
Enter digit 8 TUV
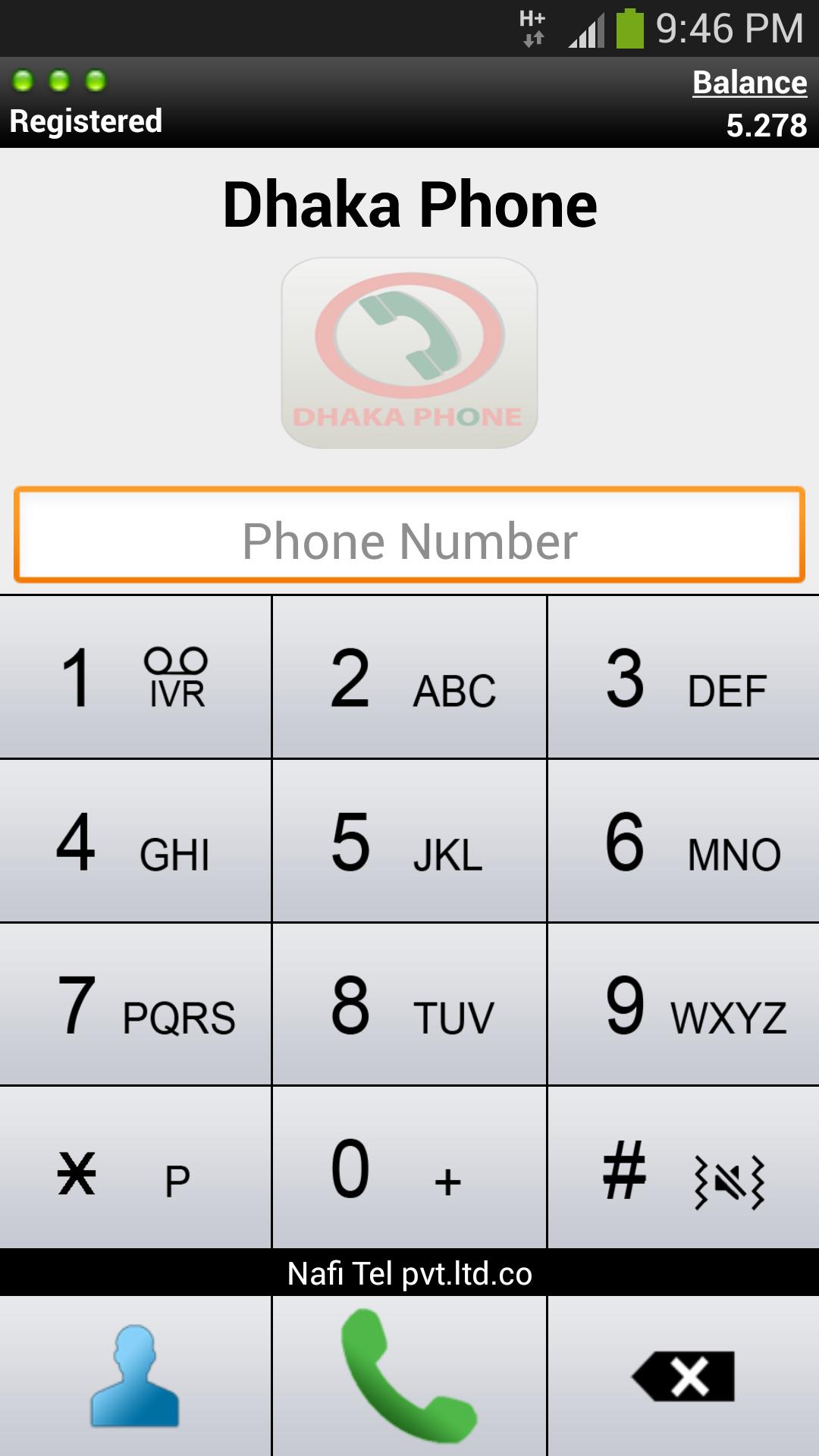click(x=409, y=1005)
